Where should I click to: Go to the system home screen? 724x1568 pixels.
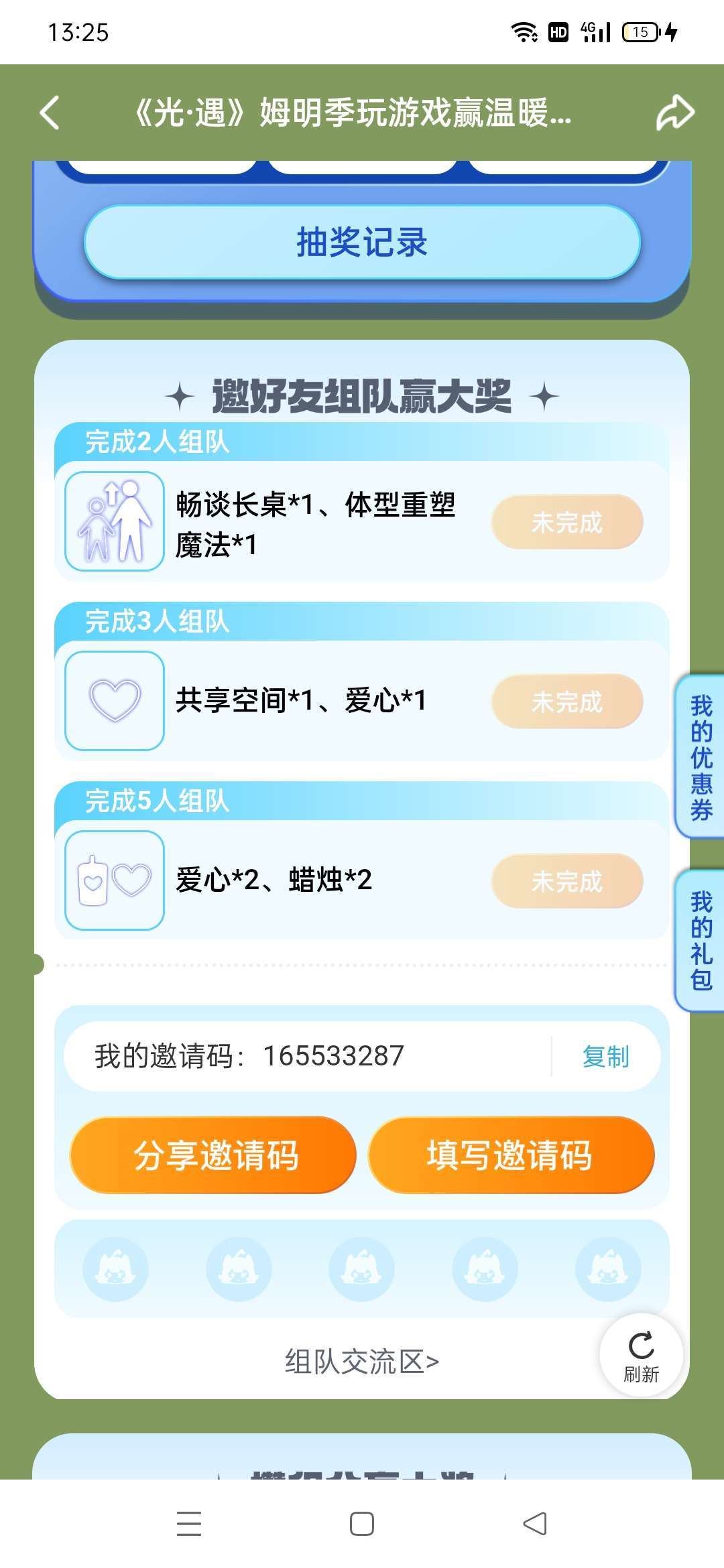[x=362, y=1524]
